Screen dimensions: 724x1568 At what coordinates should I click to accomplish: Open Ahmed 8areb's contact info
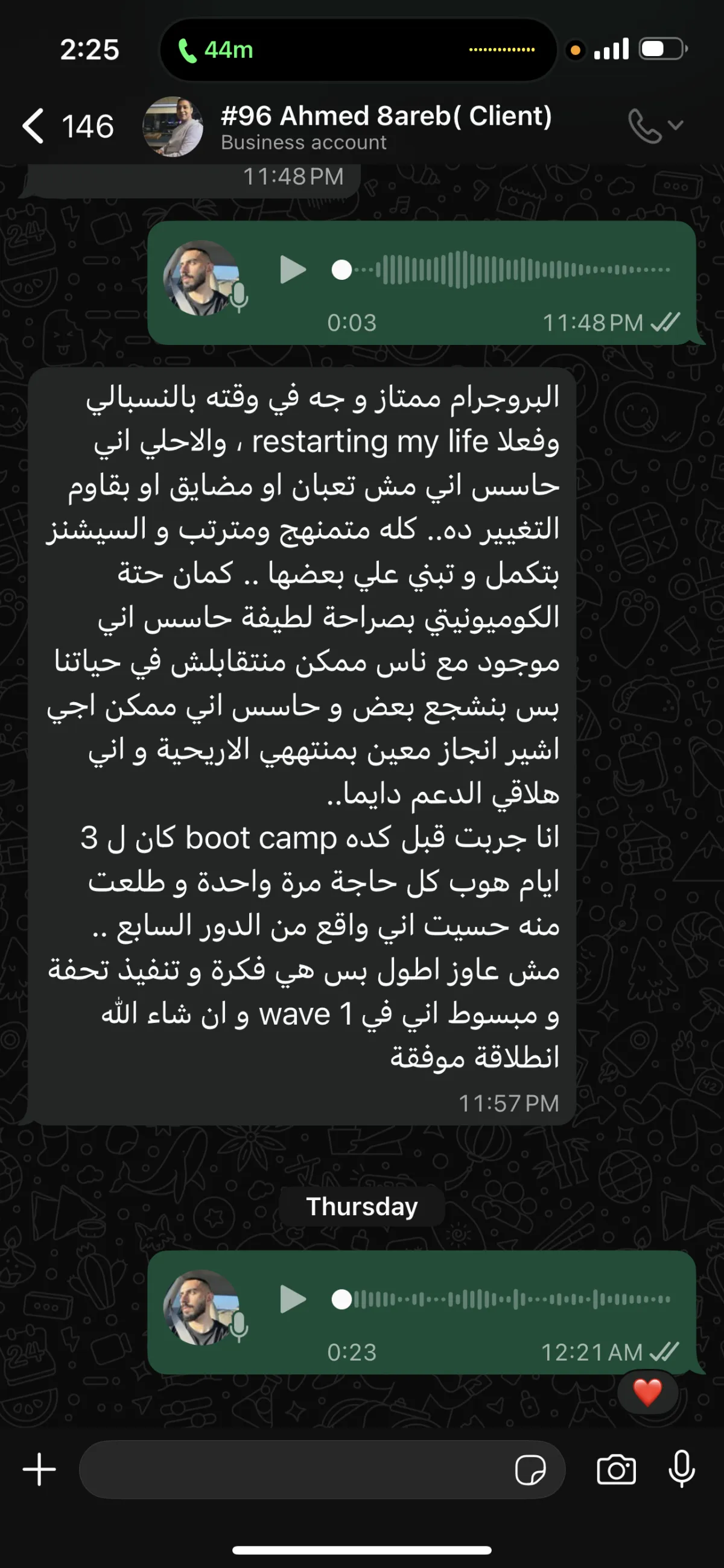[386, 125]
